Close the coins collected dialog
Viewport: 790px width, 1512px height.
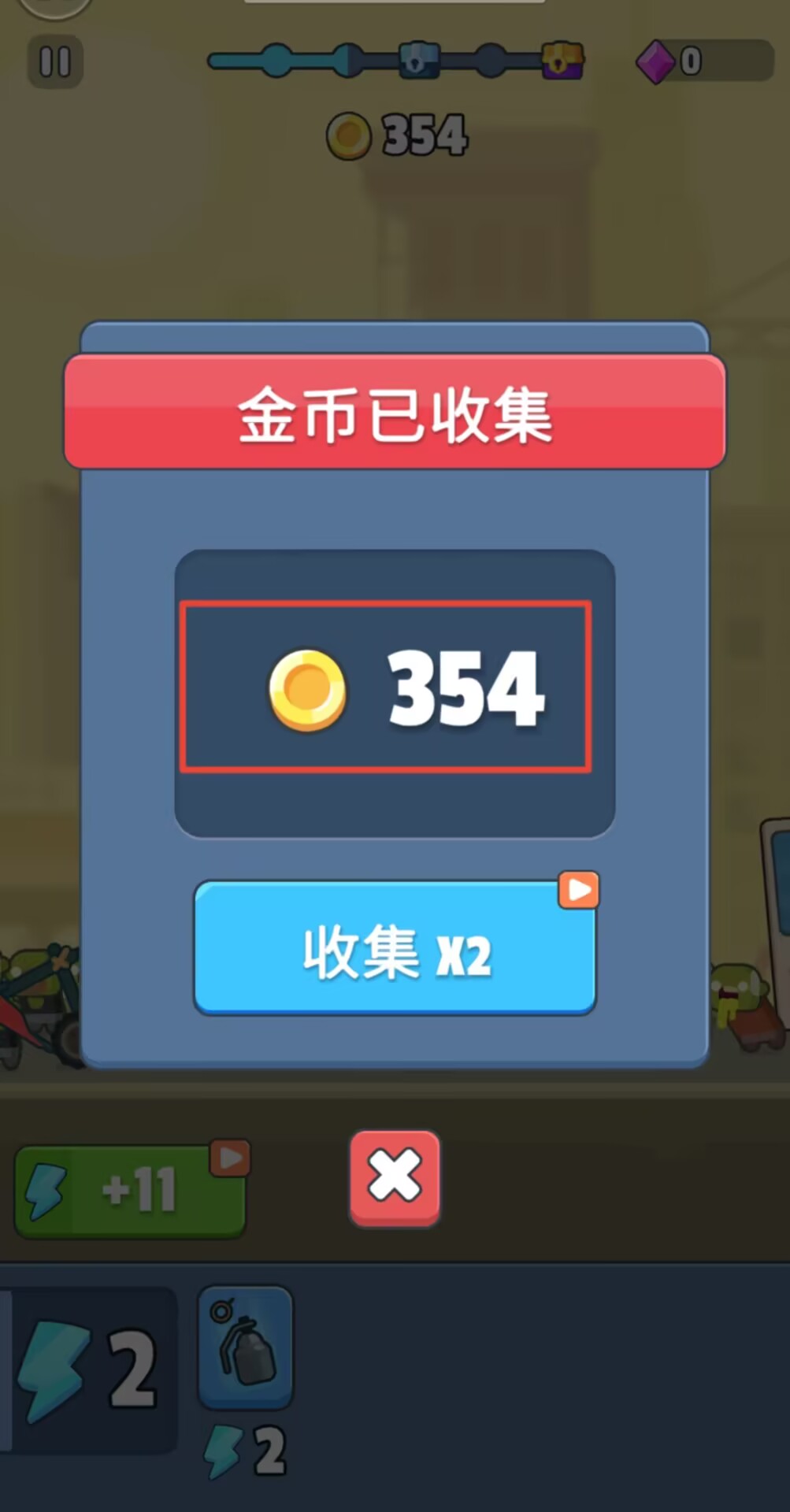point(395,1177)
